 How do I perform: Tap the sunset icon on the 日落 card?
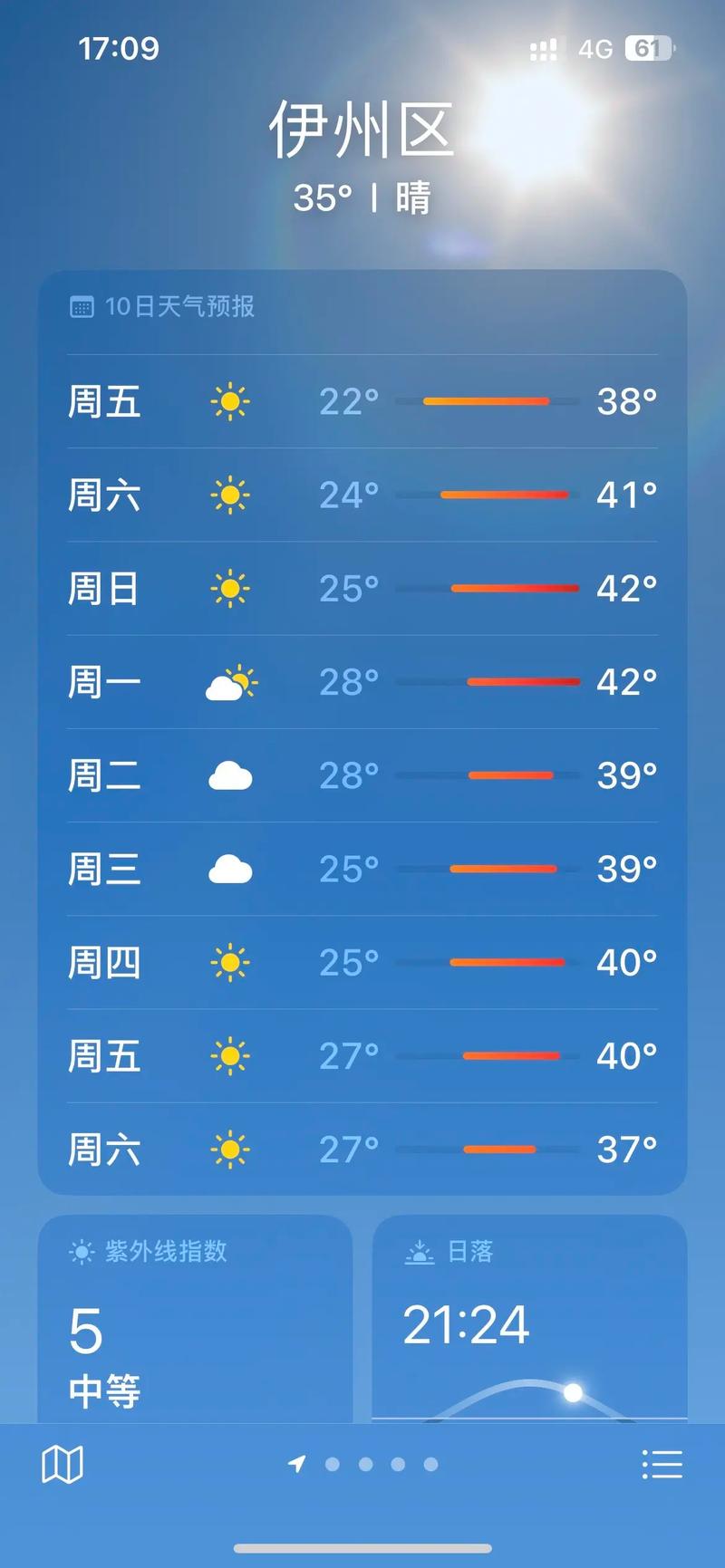tap(419, 1251)
